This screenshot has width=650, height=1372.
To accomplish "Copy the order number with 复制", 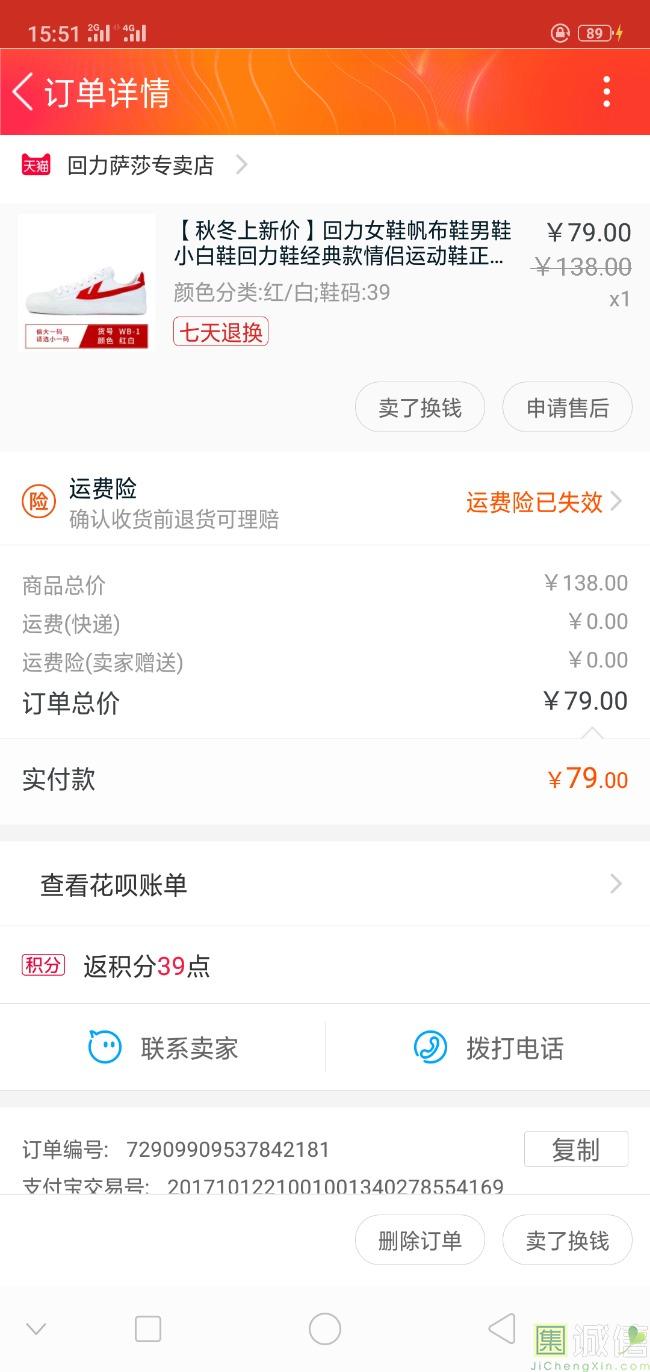I will [x=576, y=1149].
